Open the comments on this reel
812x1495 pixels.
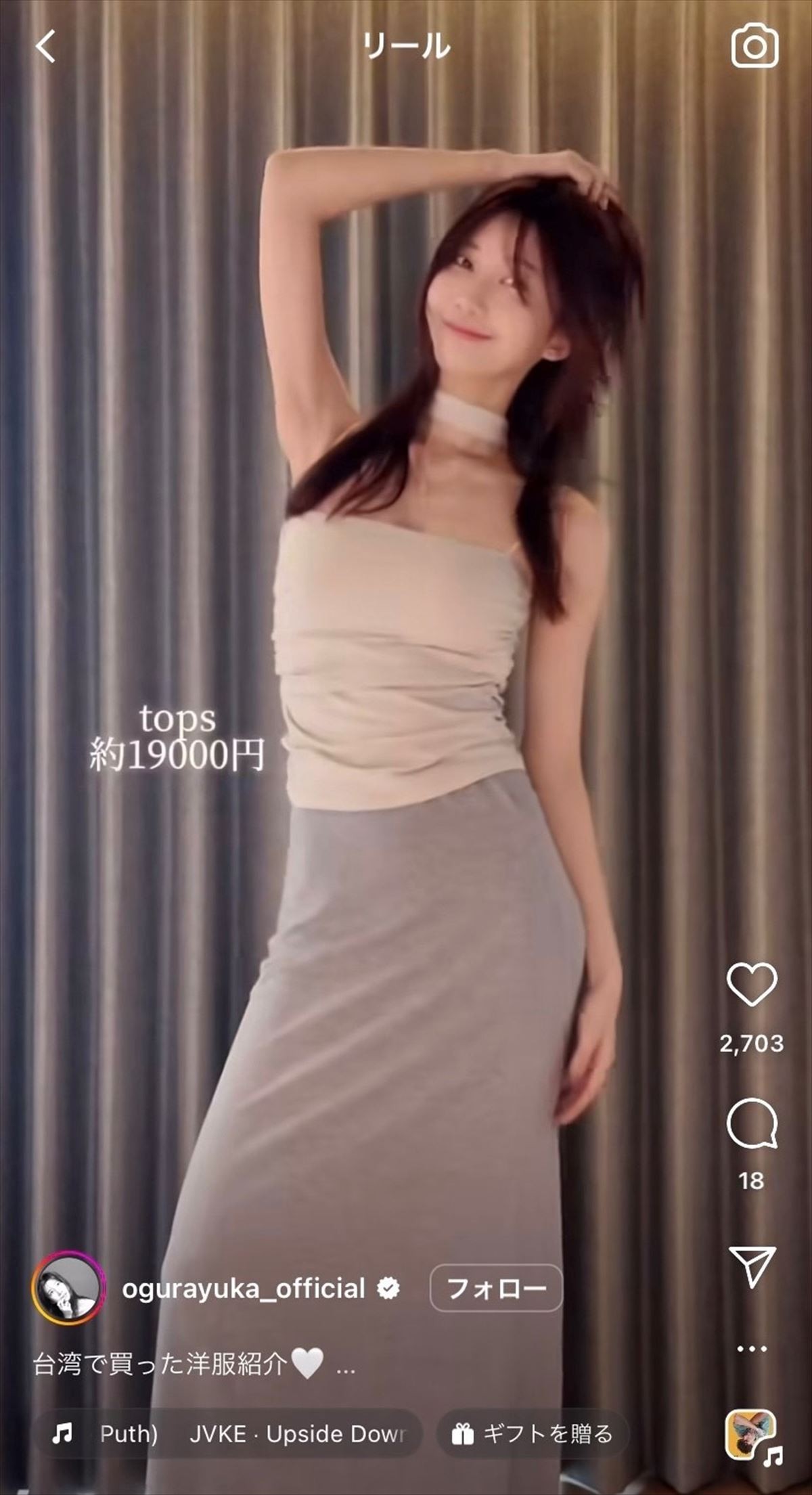pos(752,1125)
